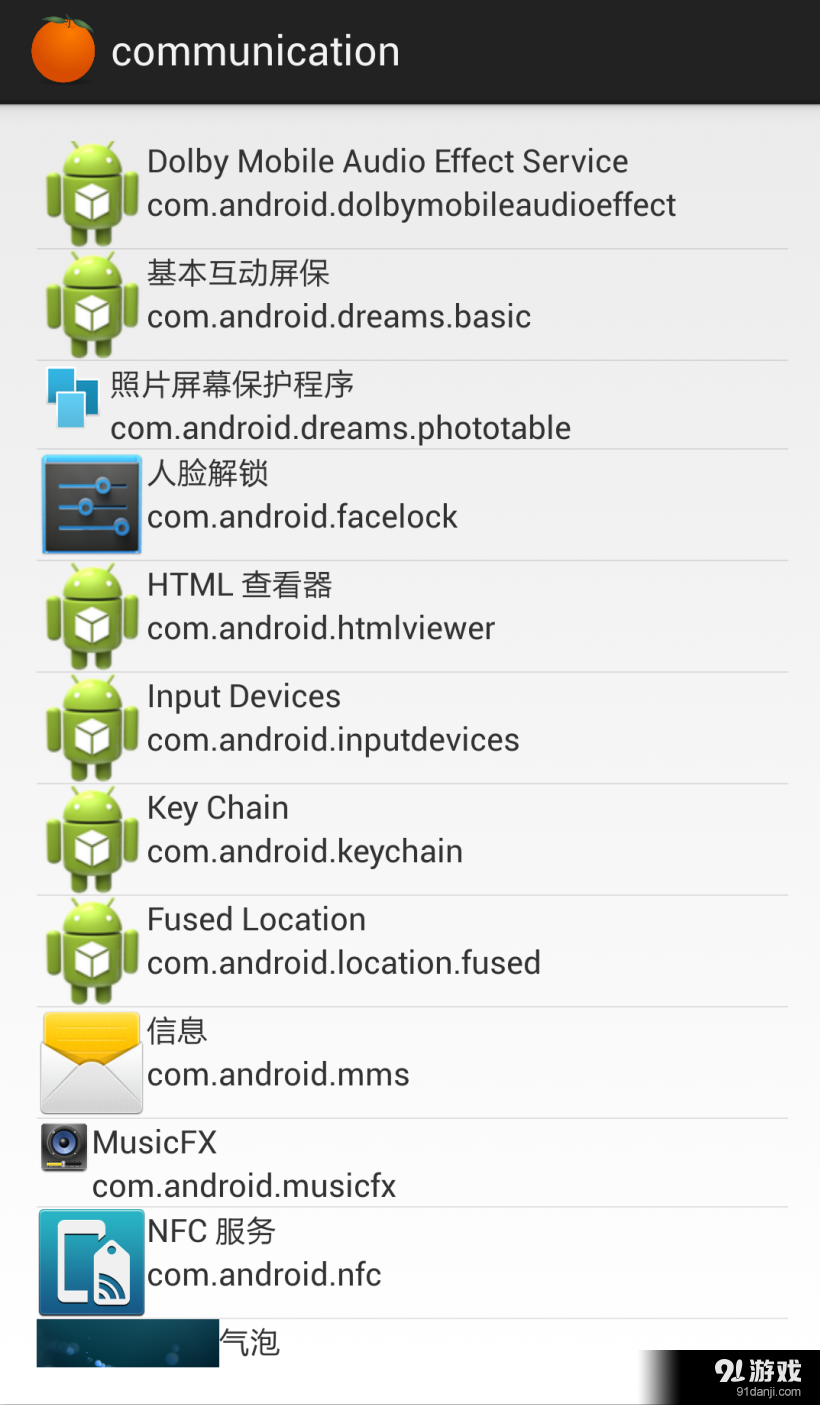Open the 人脸解锁 Face Unlock icon
Viewport: 820px width, 1405px height.
tap(91, 504)
